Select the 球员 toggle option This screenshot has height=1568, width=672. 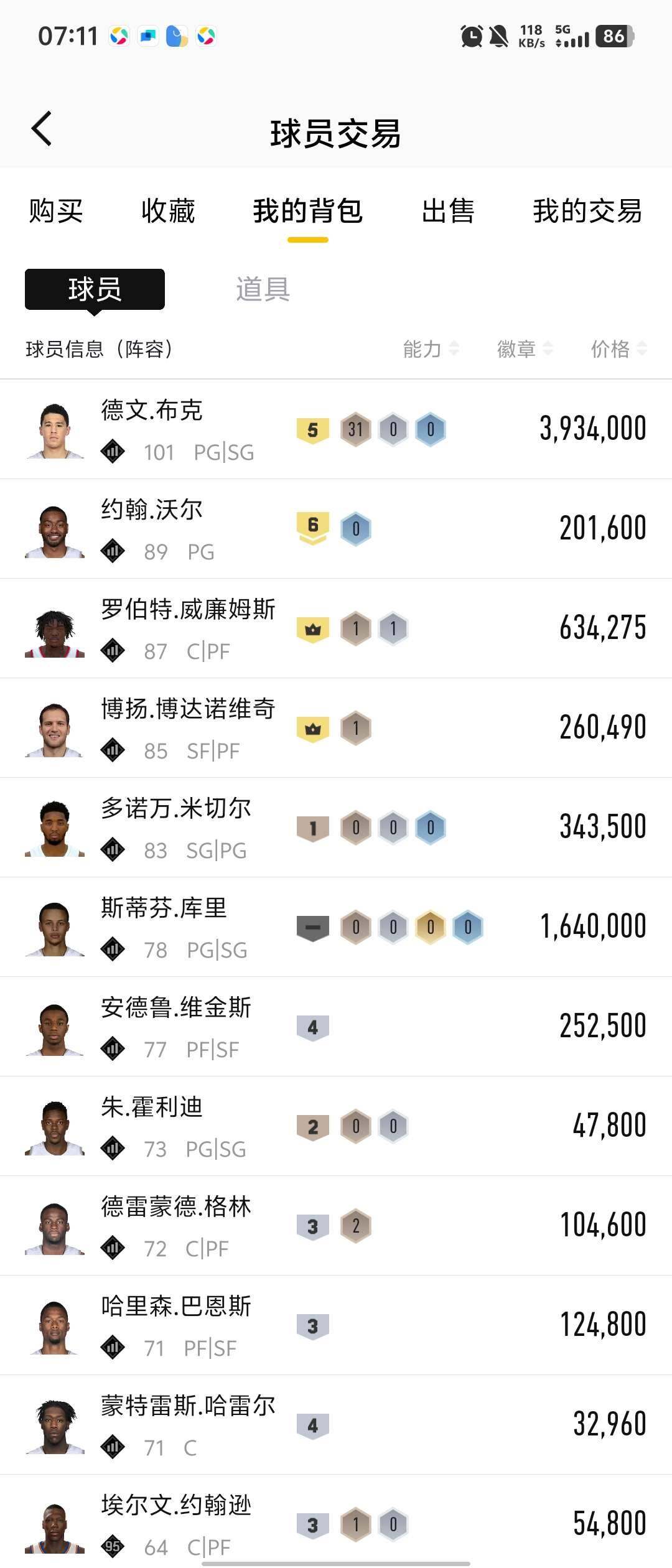[x=94, y=289]
